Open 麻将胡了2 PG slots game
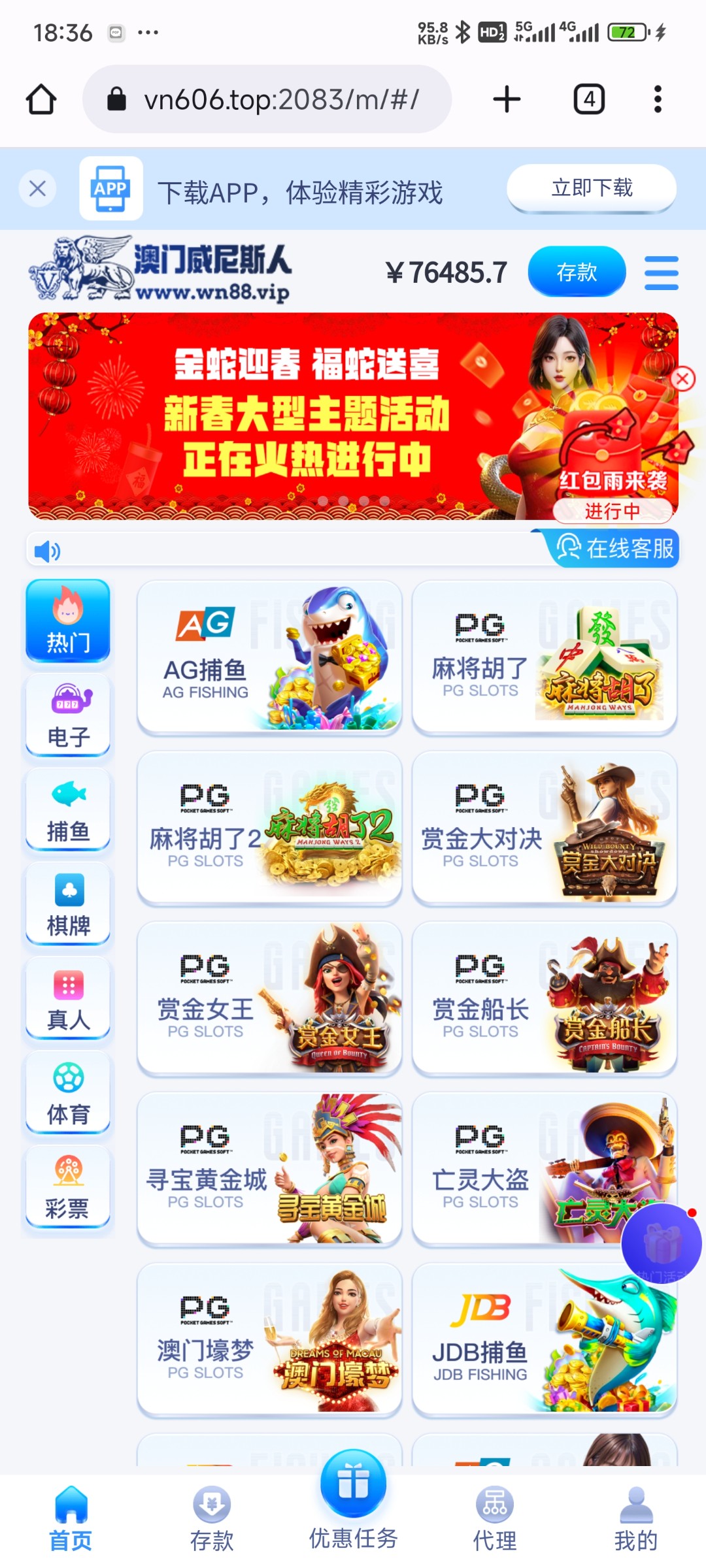 [269, 828]
